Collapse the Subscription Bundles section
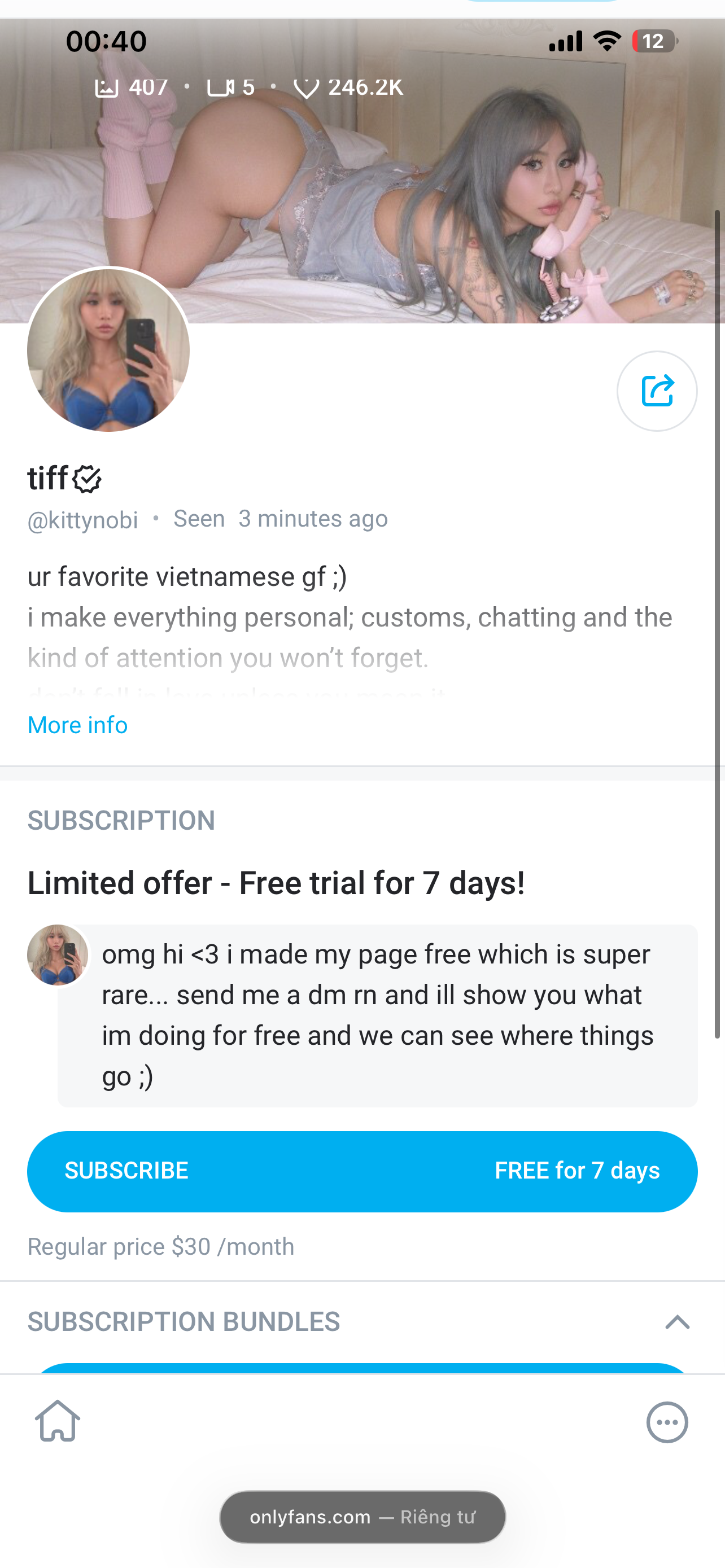Viewport: 725px width, 1568px height. pos(677,1321)
